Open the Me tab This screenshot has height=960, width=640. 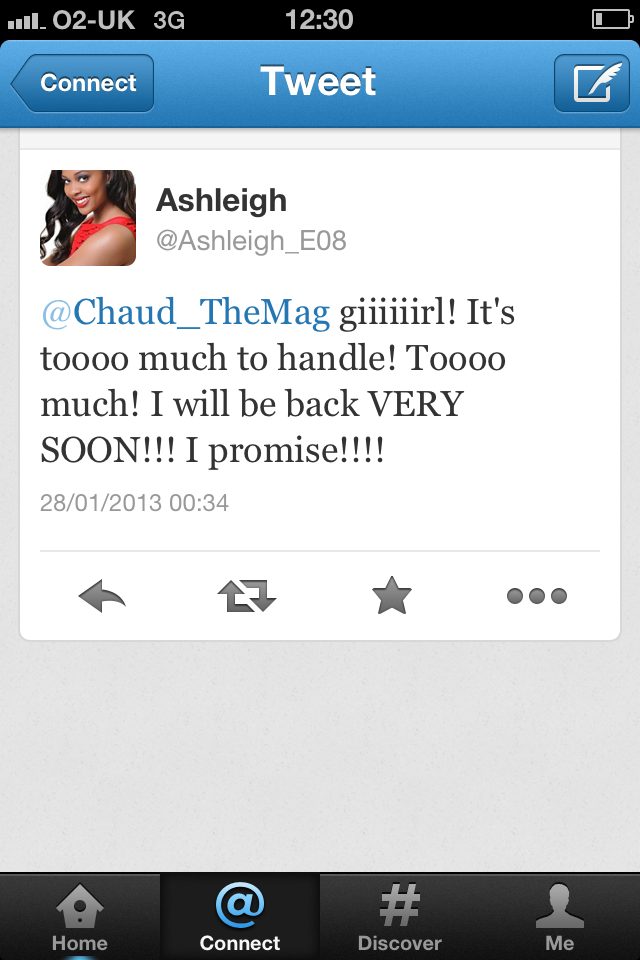tap(560, 917)
